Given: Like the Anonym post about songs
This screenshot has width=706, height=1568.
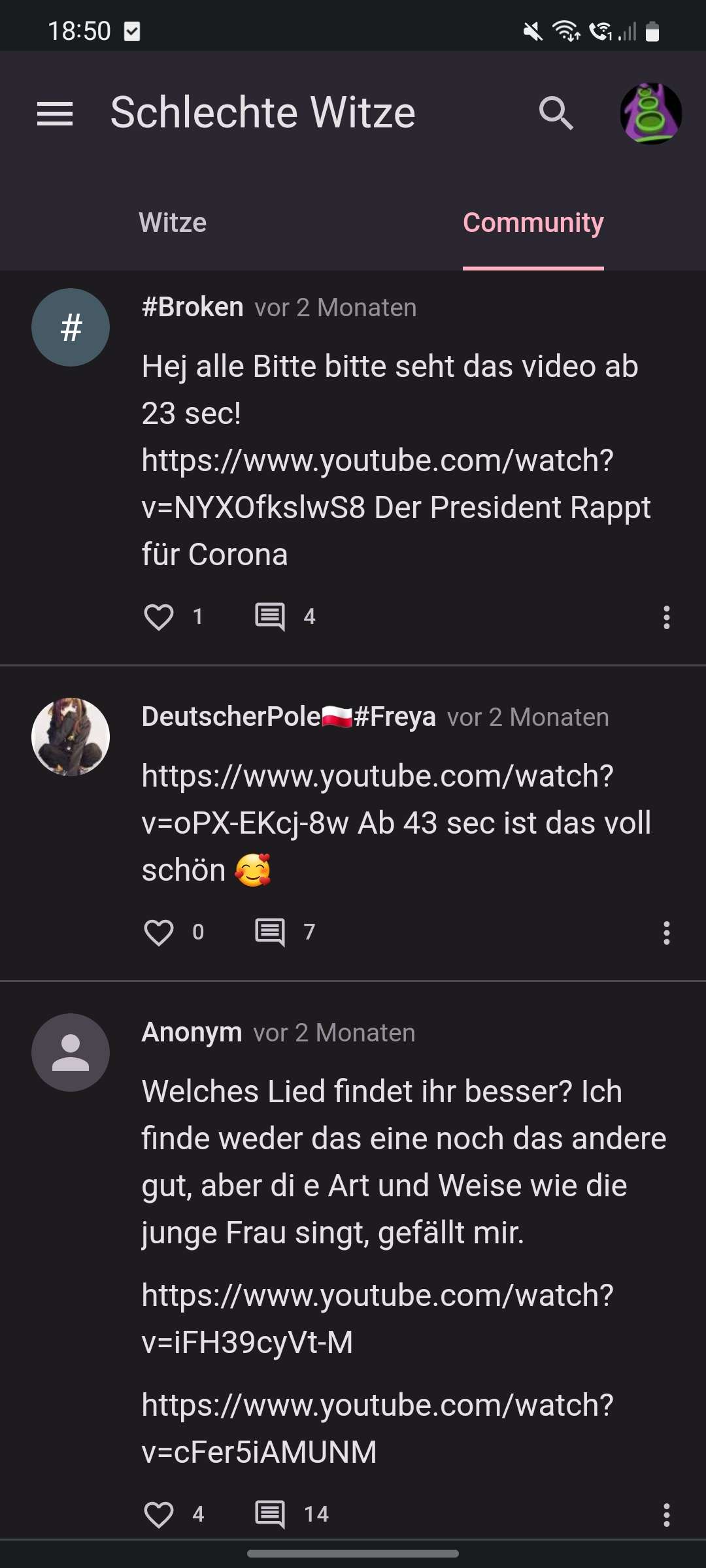Looking at the screenshot, I should point(159,1514).
